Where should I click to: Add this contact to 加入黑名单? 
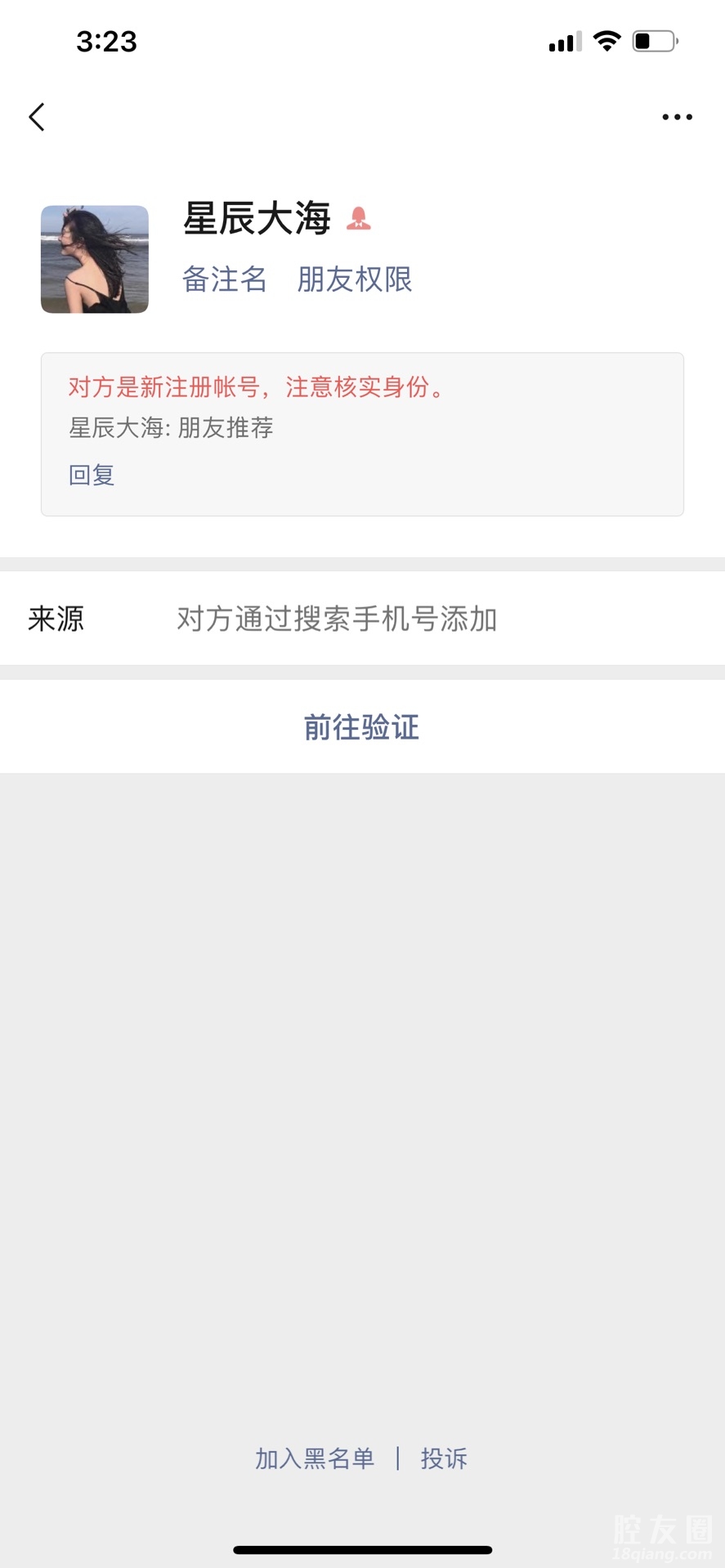click(x=315, y=1459)
